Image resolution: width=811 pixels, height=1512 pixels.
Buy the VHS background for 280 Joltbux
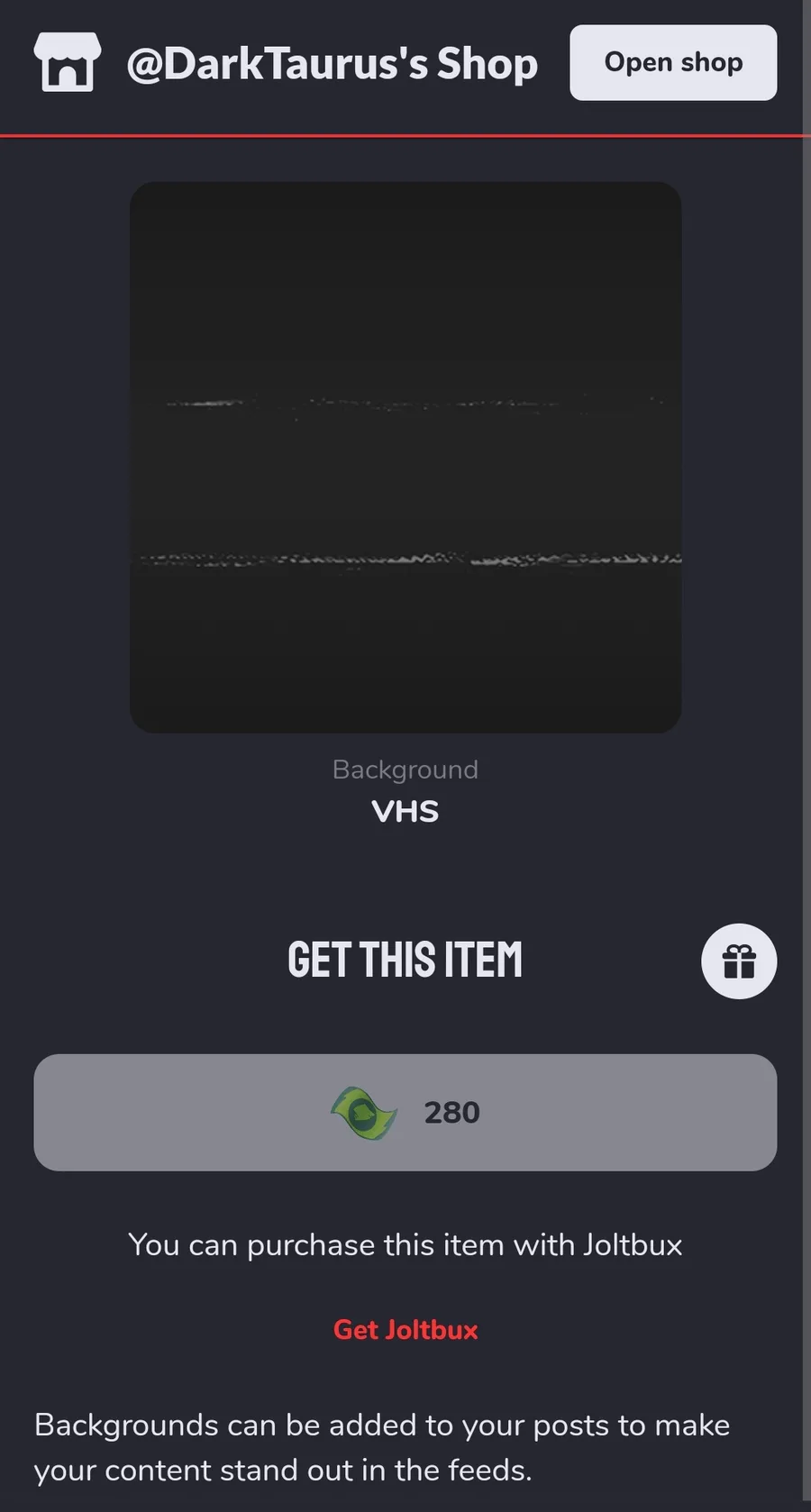coord(405,1112)
